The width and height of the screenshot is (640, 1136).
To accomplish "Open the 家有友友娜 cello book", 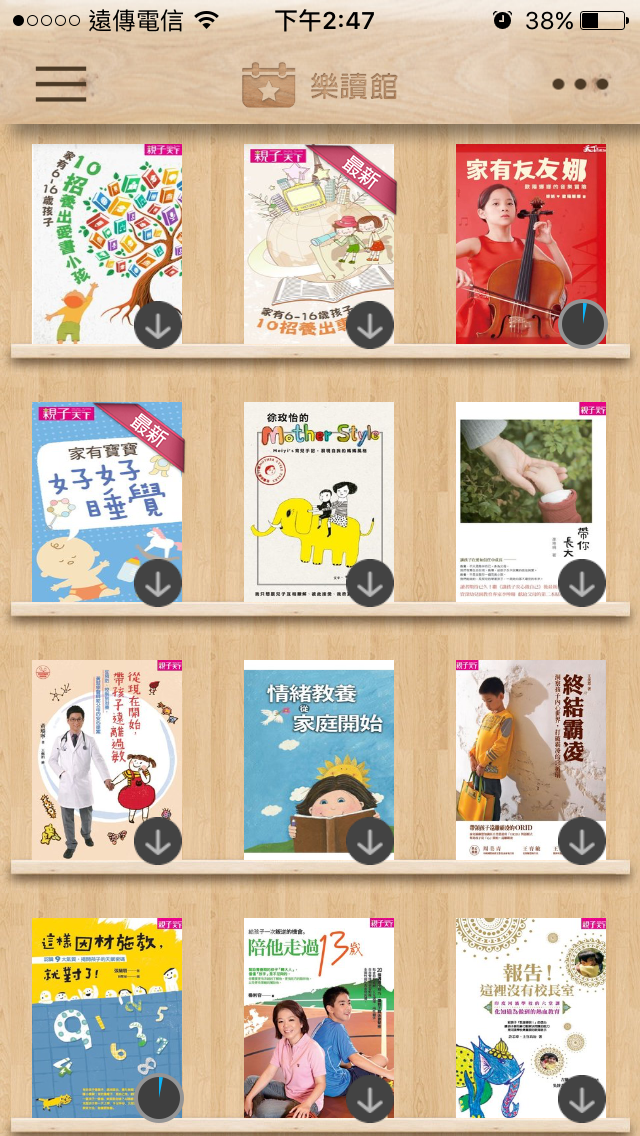I will [x=531, y=243].
